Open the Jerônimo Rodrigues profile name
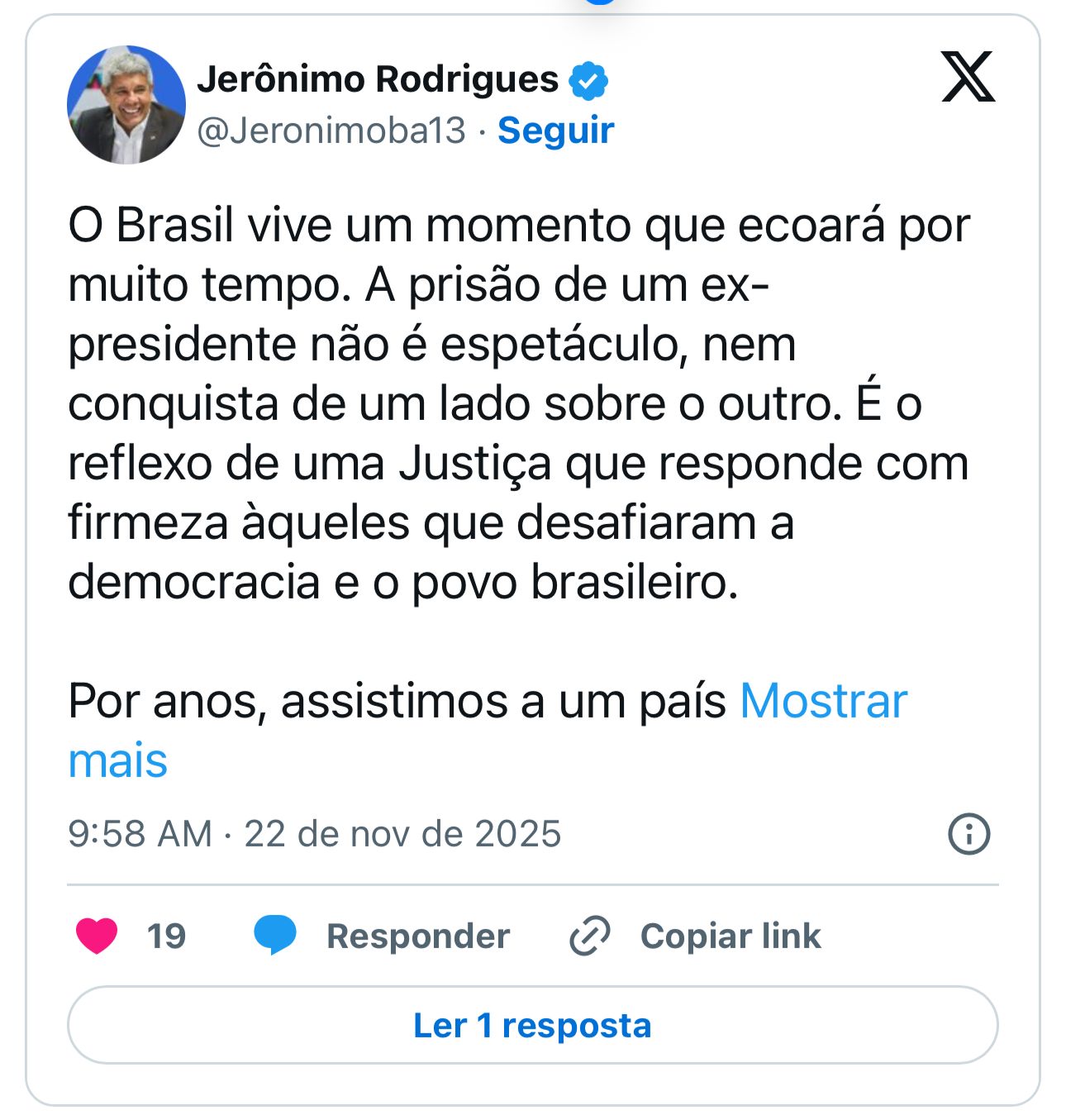 tap(378, 80)
